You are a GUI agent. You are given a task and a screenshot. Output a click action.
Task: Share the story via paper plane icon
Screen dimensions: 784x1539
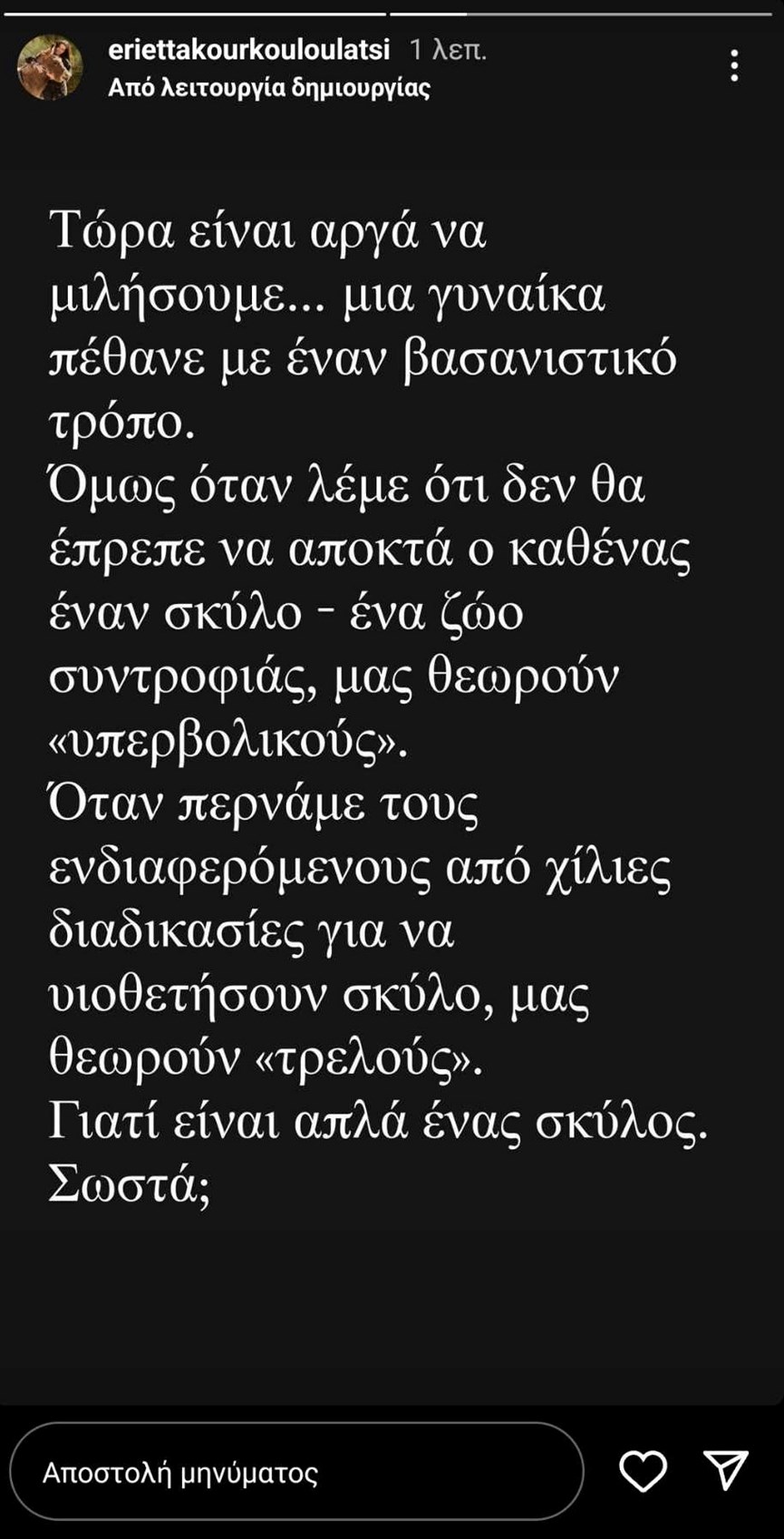[726, 1469]
